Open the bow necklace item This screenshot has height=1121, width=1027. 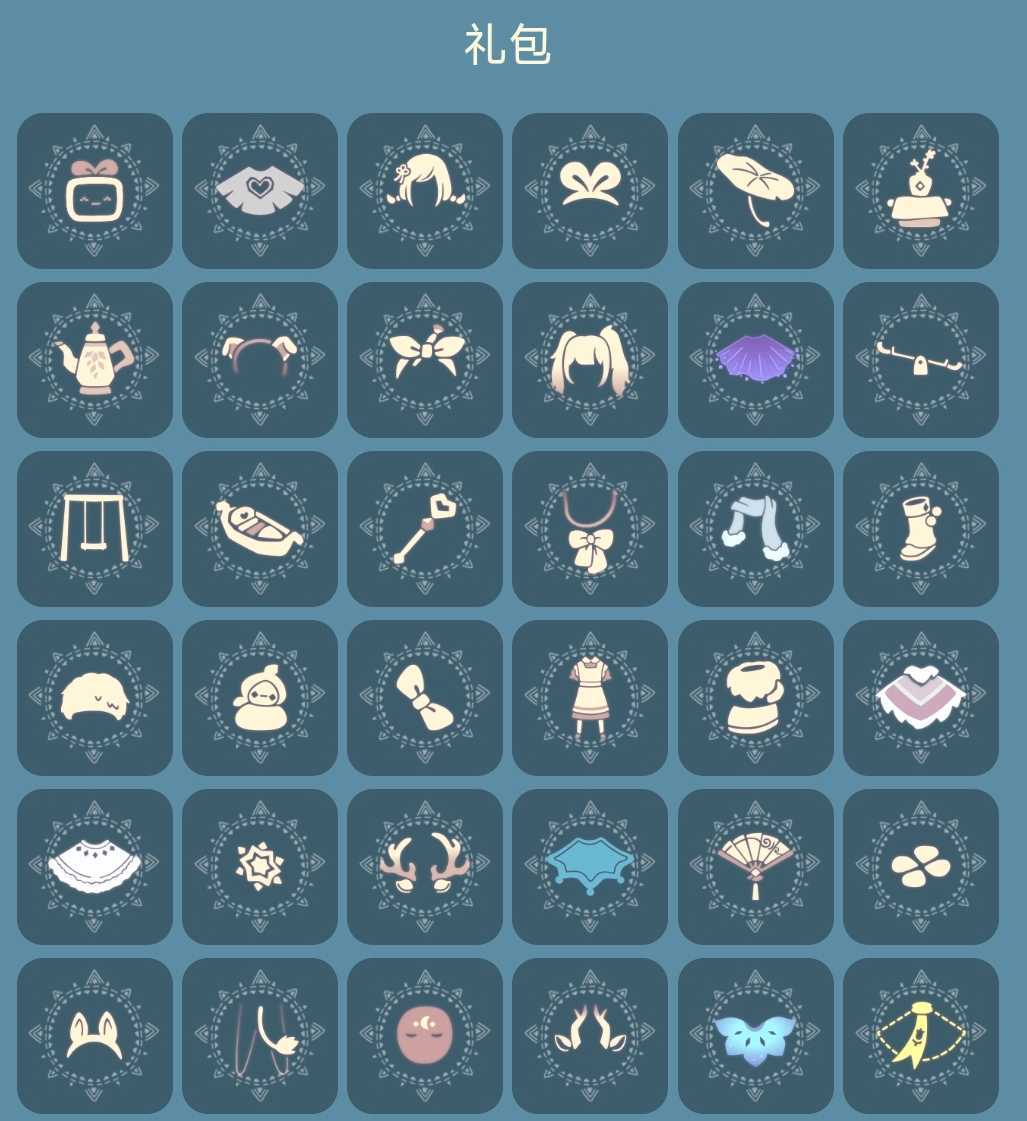point(589,529)
